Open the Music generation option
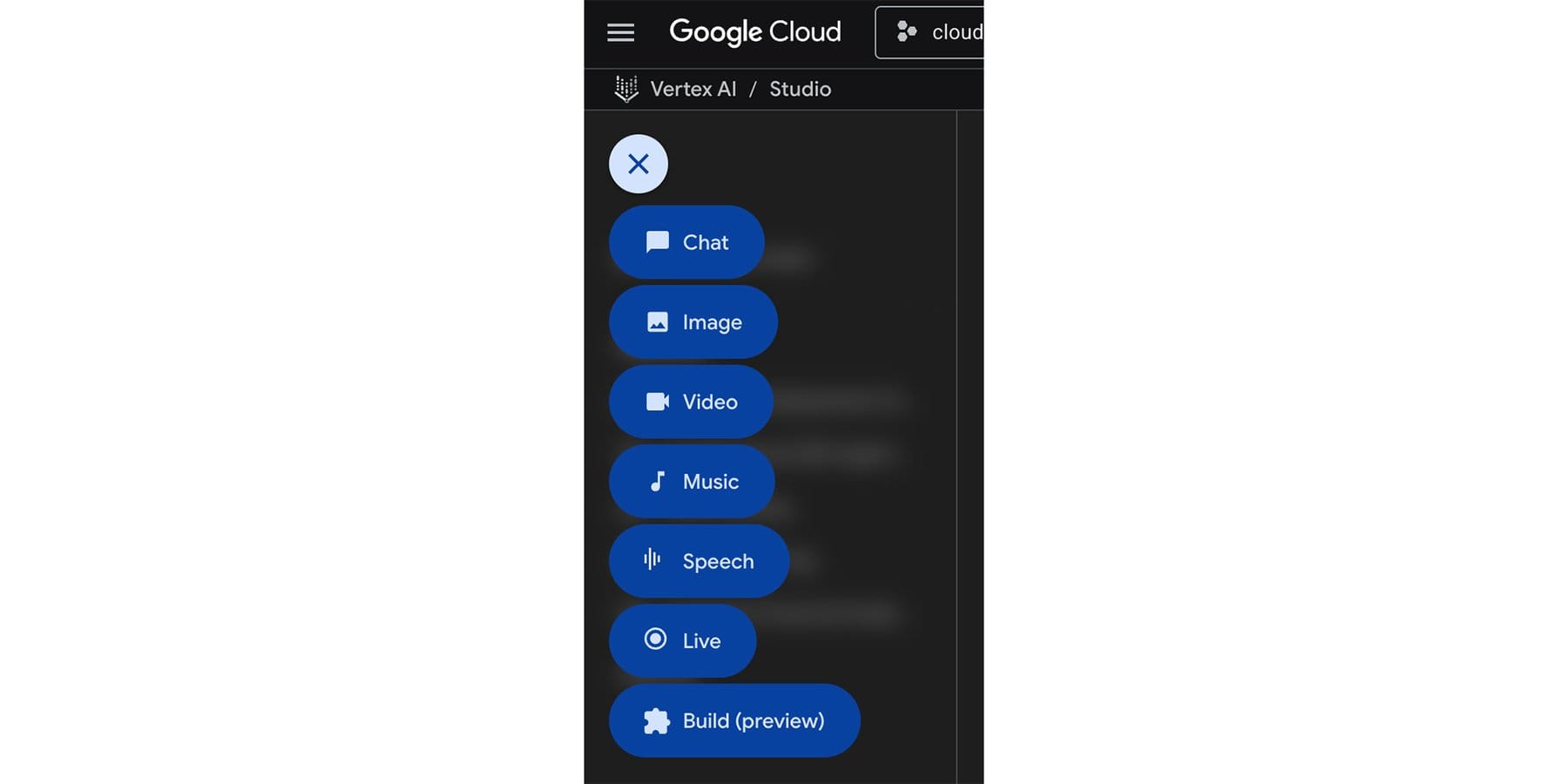This screenshot has height=784, width=1568. 692,482
